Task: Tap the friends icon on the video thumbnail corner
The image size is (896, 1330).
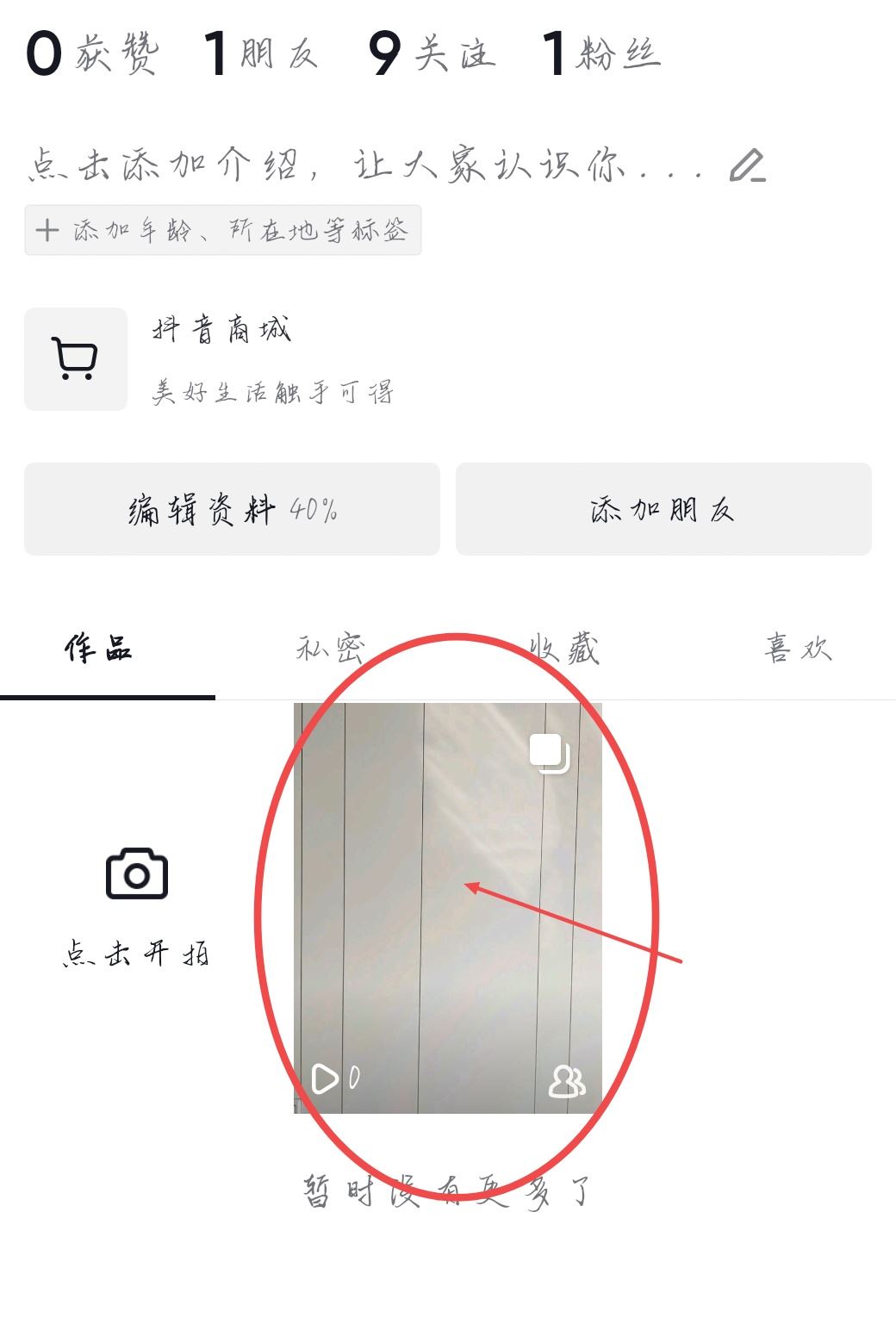Action: pos(566,1079)
